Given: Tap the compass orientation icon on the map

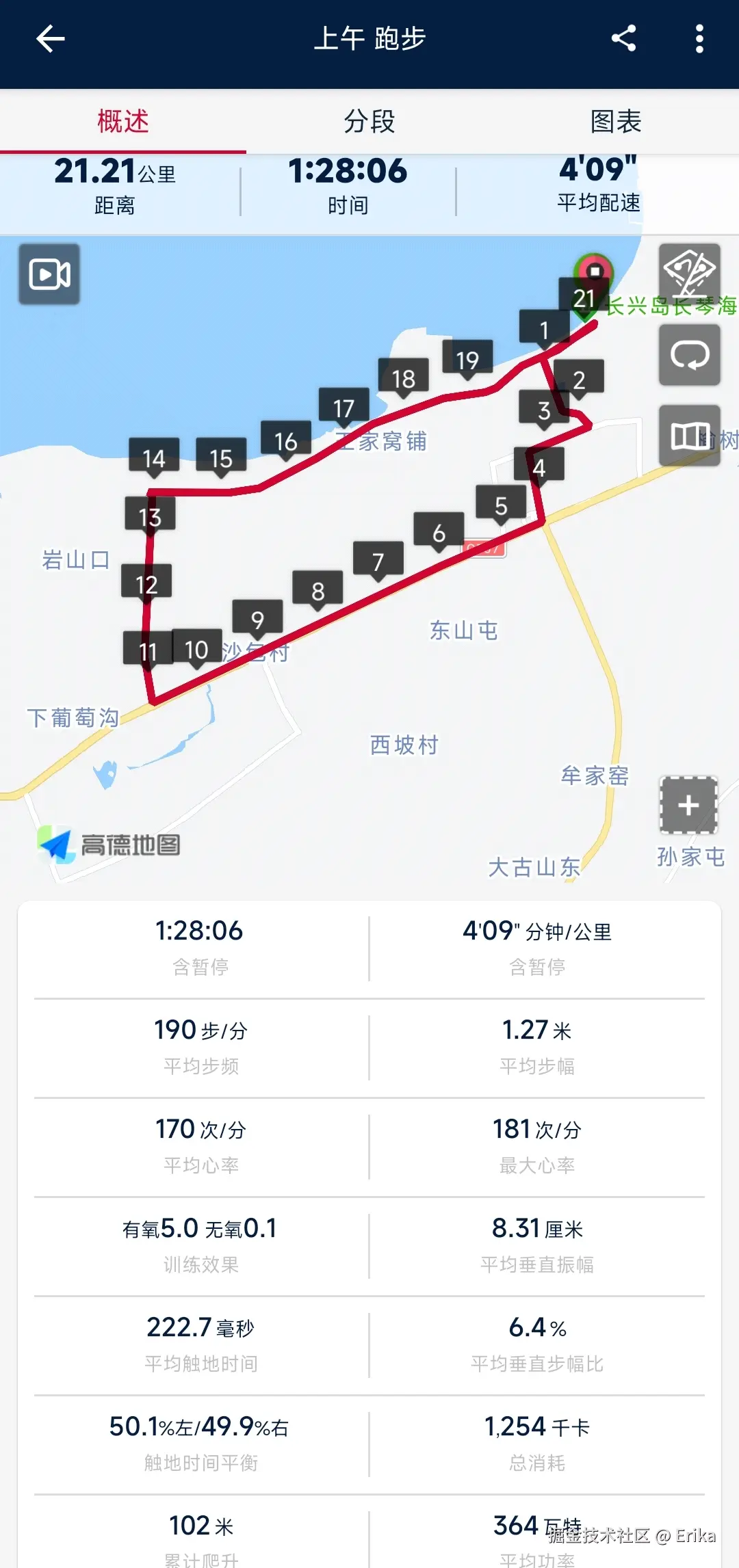Looking at the screenshot, I should (689, 274).
